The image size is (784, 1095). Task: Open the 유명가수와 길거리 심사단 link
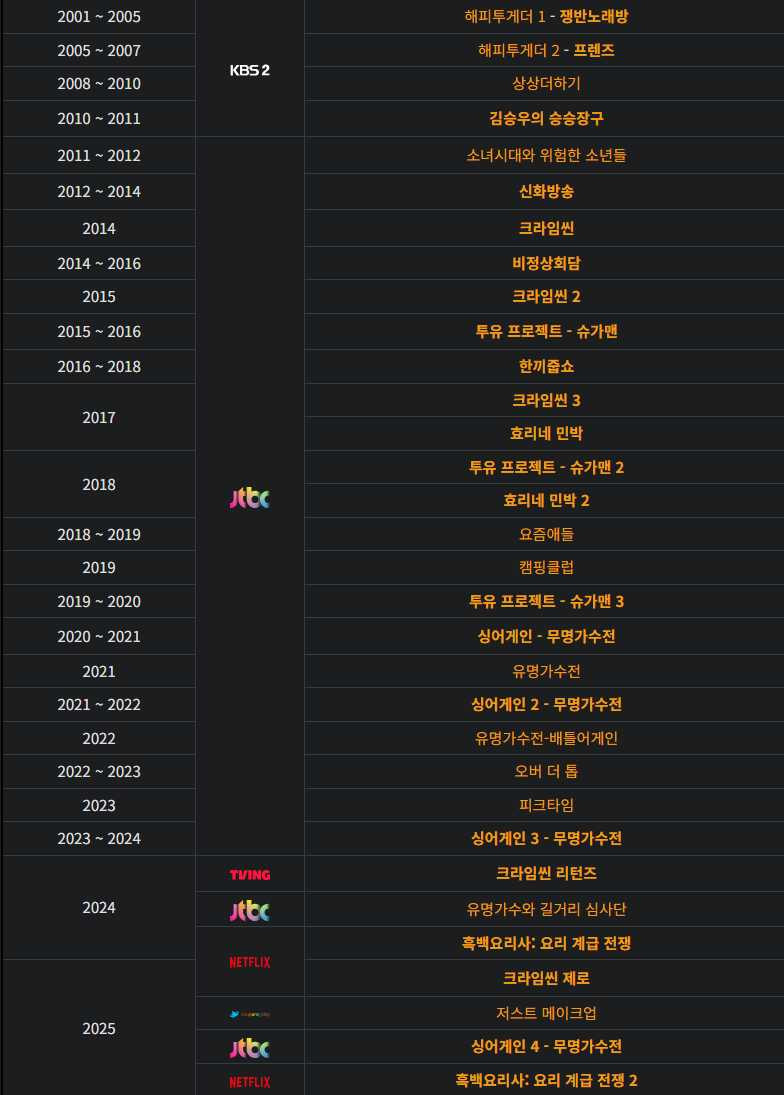click(546, 909)
